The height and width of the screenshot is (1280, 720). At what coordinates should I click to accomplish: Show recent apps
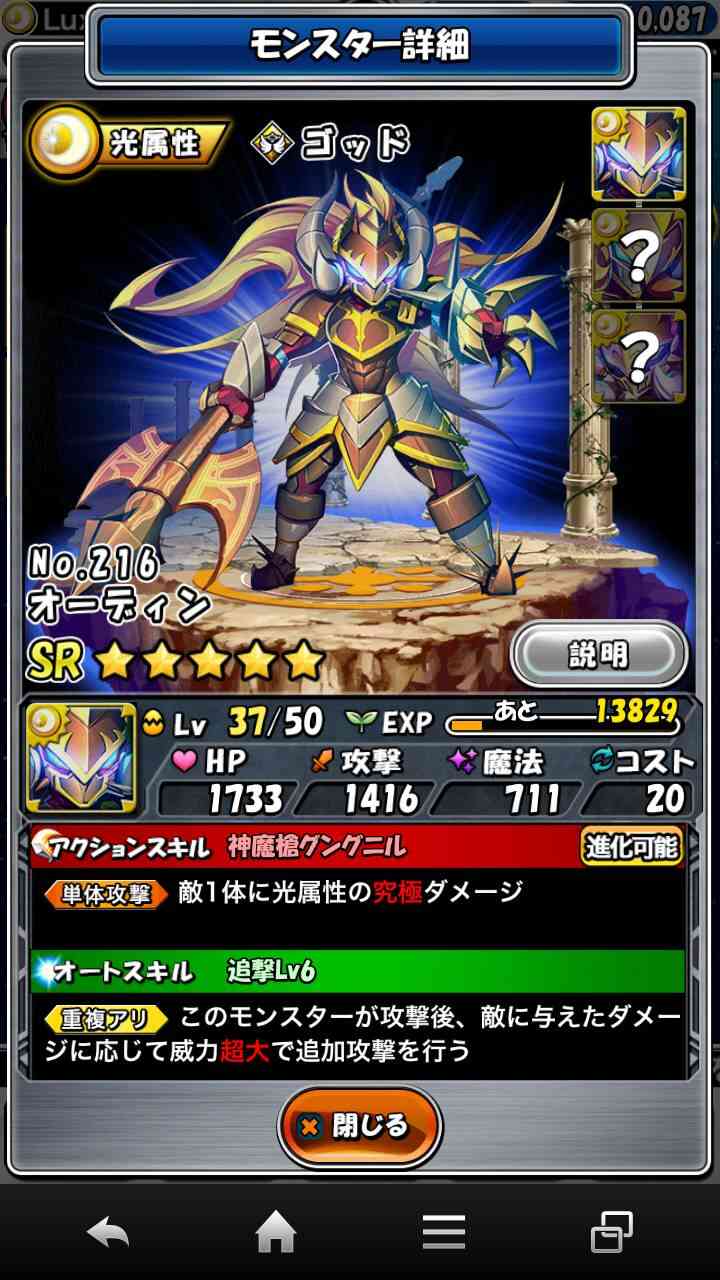coord(612,1232)
